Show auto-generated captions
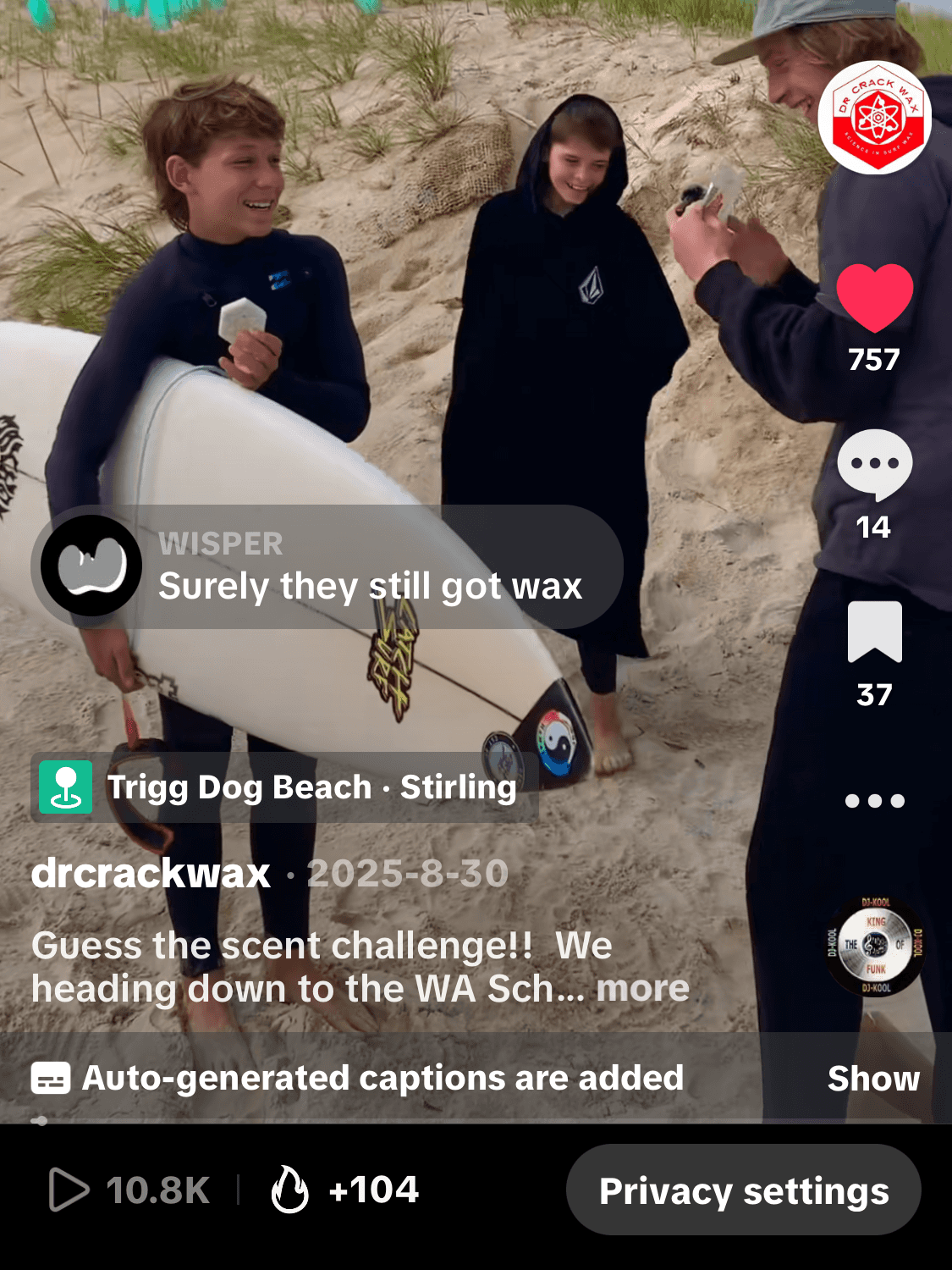Screen dimensions: 952x1270 (872, 1079)
